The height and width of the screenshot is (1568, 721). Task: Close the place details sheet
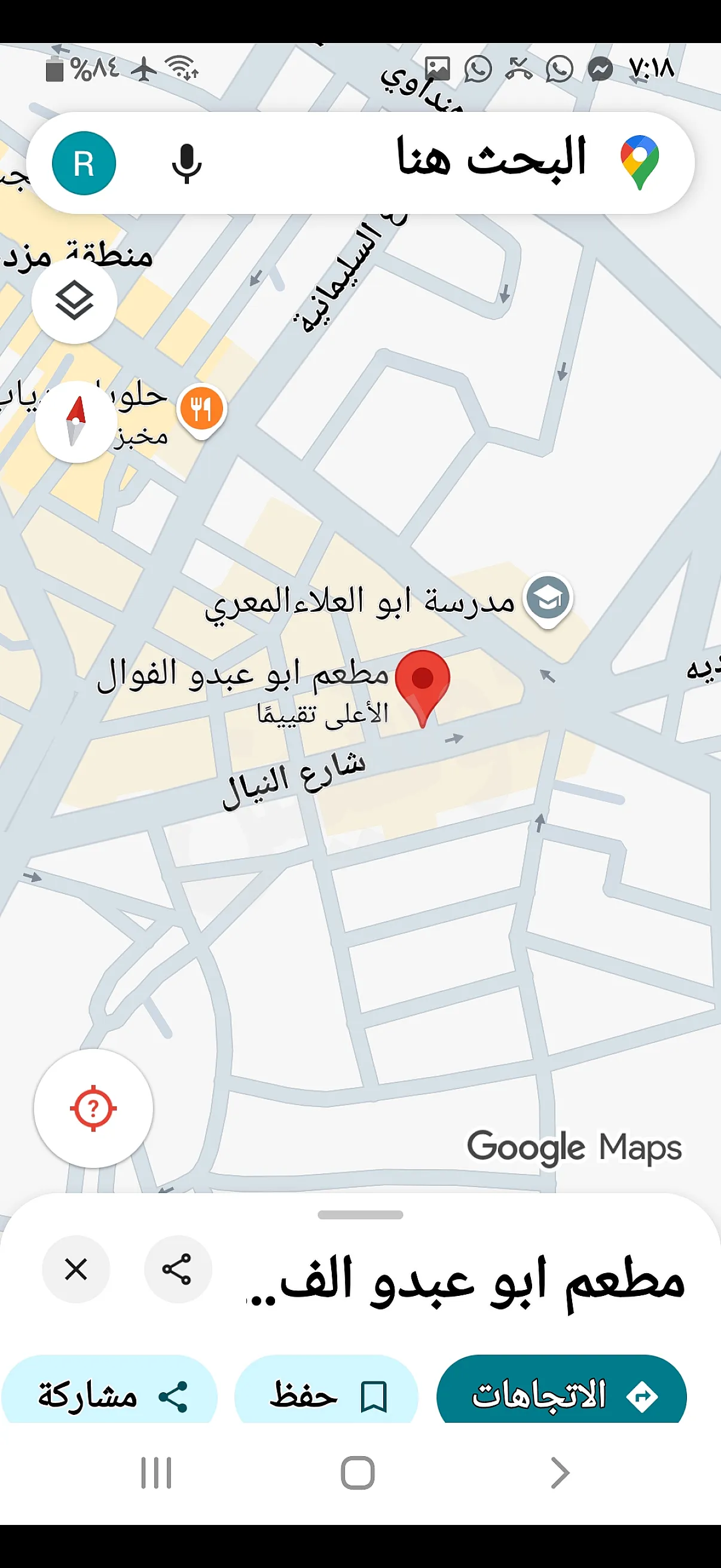click(x=76, y=1269)
